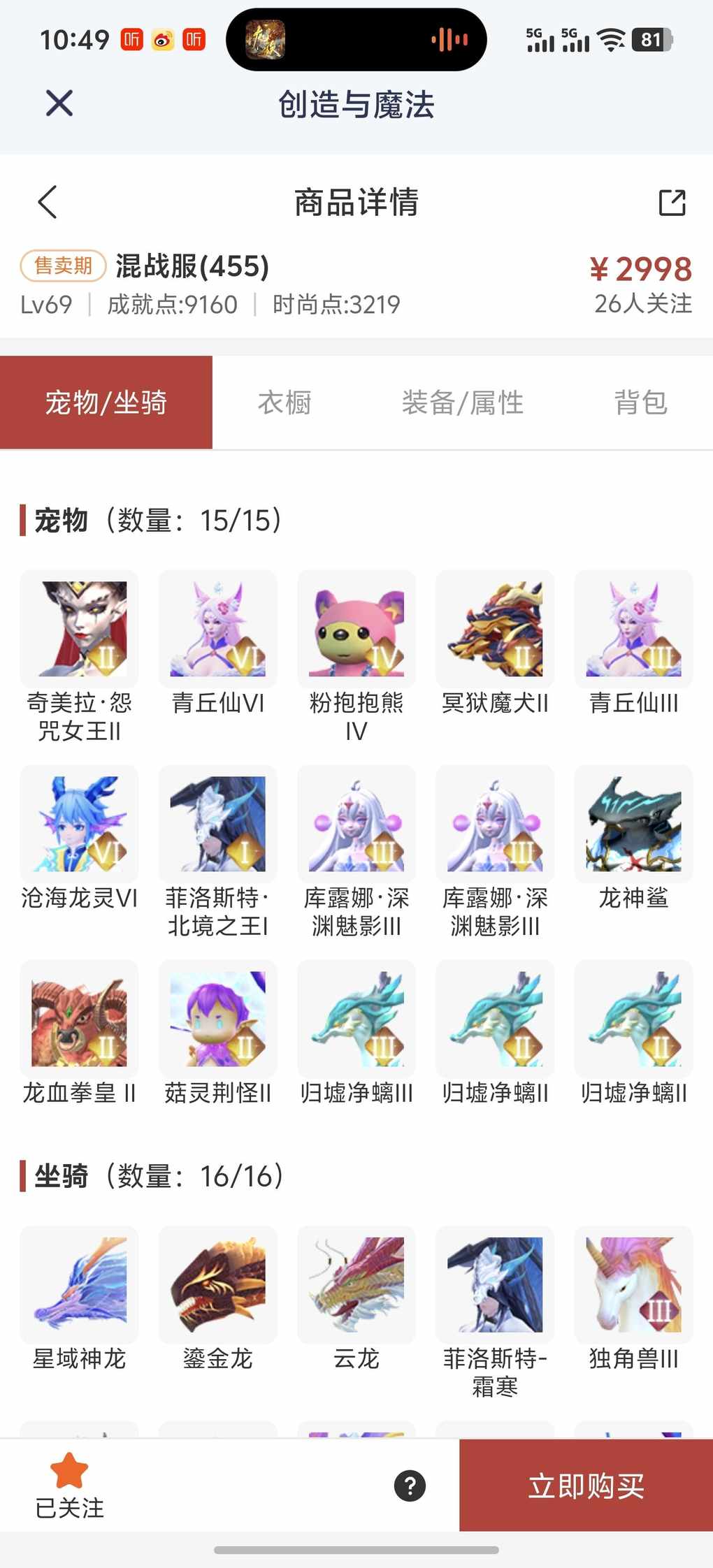This screenshot has height=1568, width=713.
Task: Select the 背包 tab
Action: [x=640, y=402]
